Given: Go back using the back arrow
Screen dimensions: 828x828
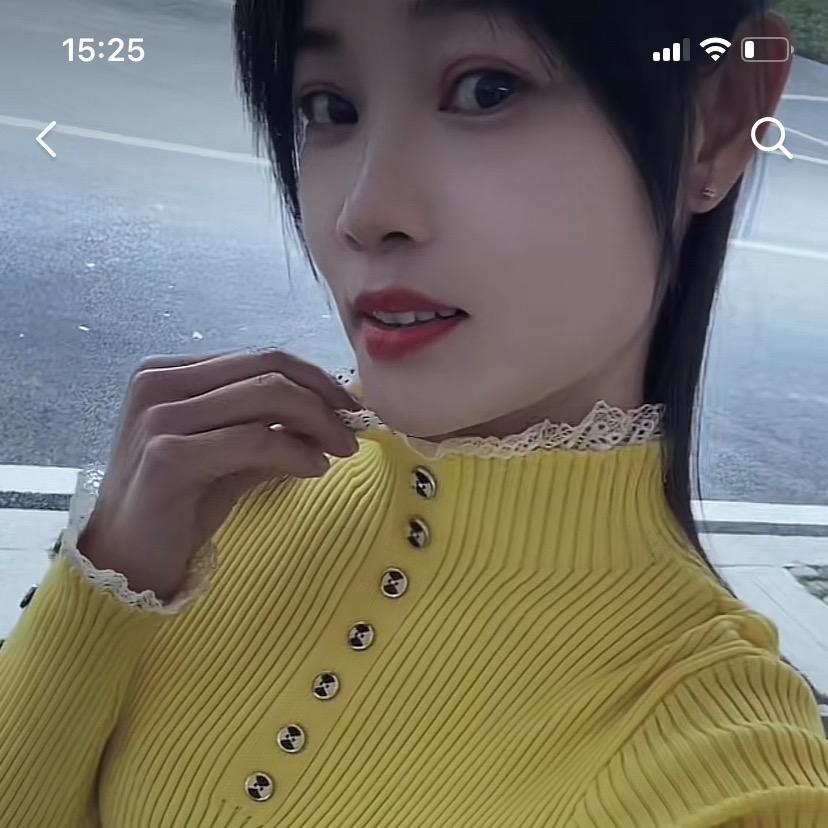Looking at the screenshot, I should pyautogui.click(x=46, y=139).
